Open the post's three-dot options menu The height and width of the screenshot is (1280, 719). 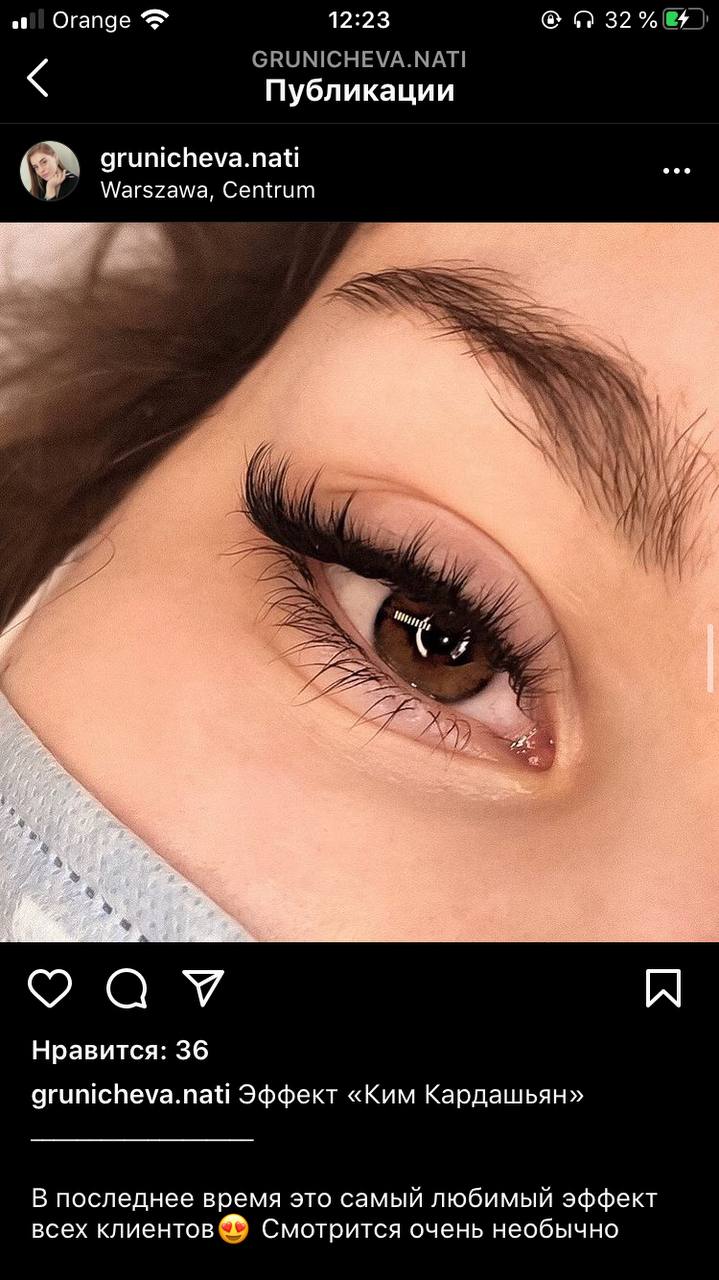tap(677, 171)
